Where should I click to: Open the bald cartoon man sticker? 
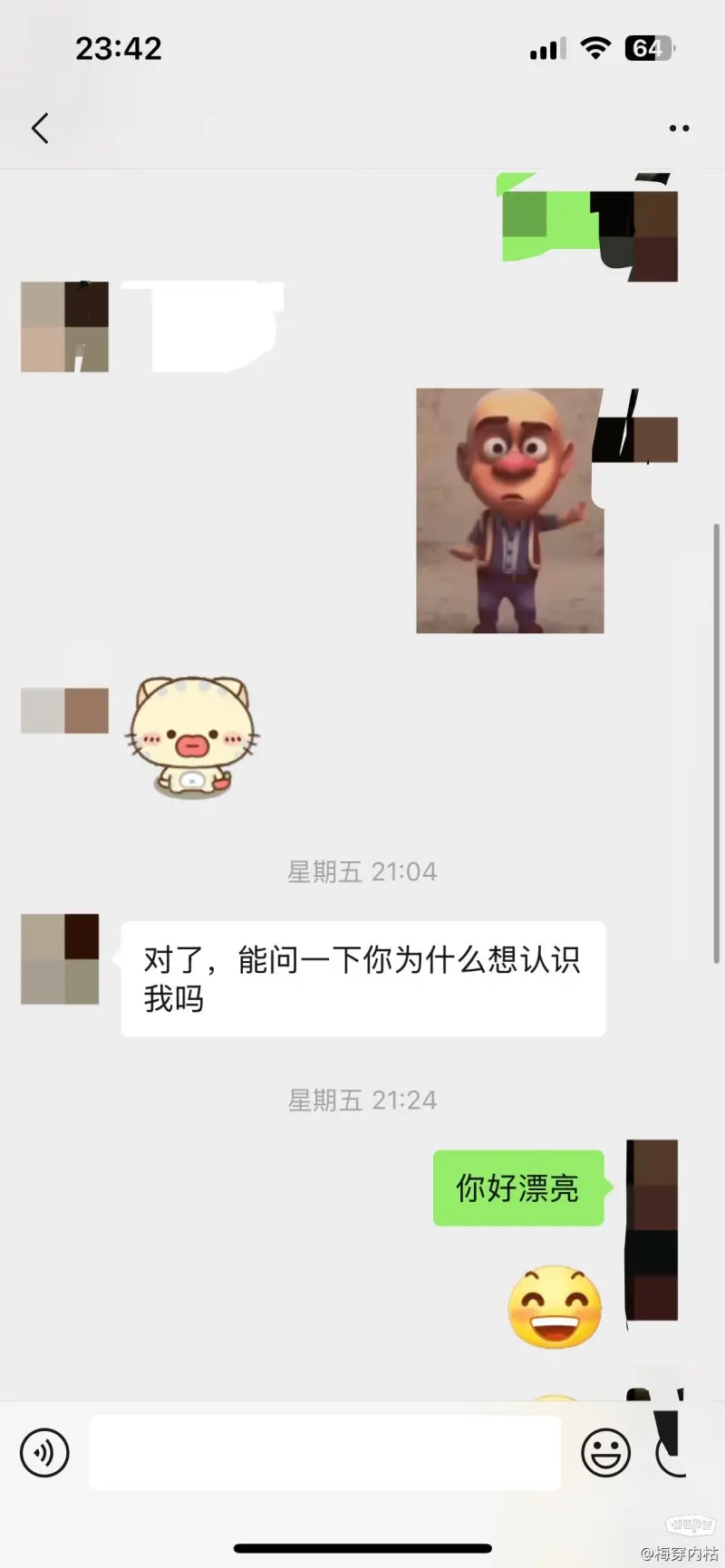pos(509,511)
